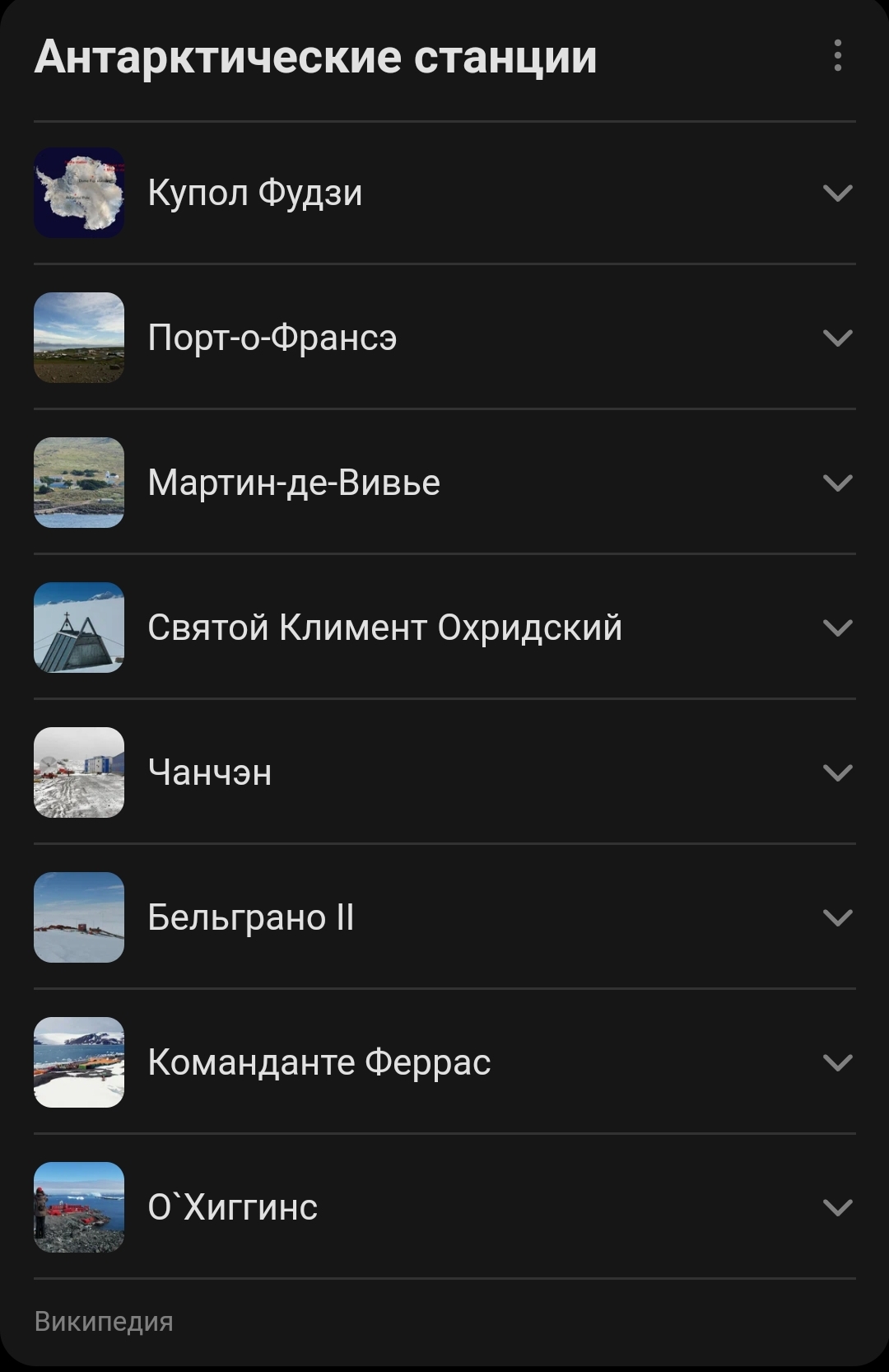
Task: Expand the Чанчэн entry
Action: (837, 773)
